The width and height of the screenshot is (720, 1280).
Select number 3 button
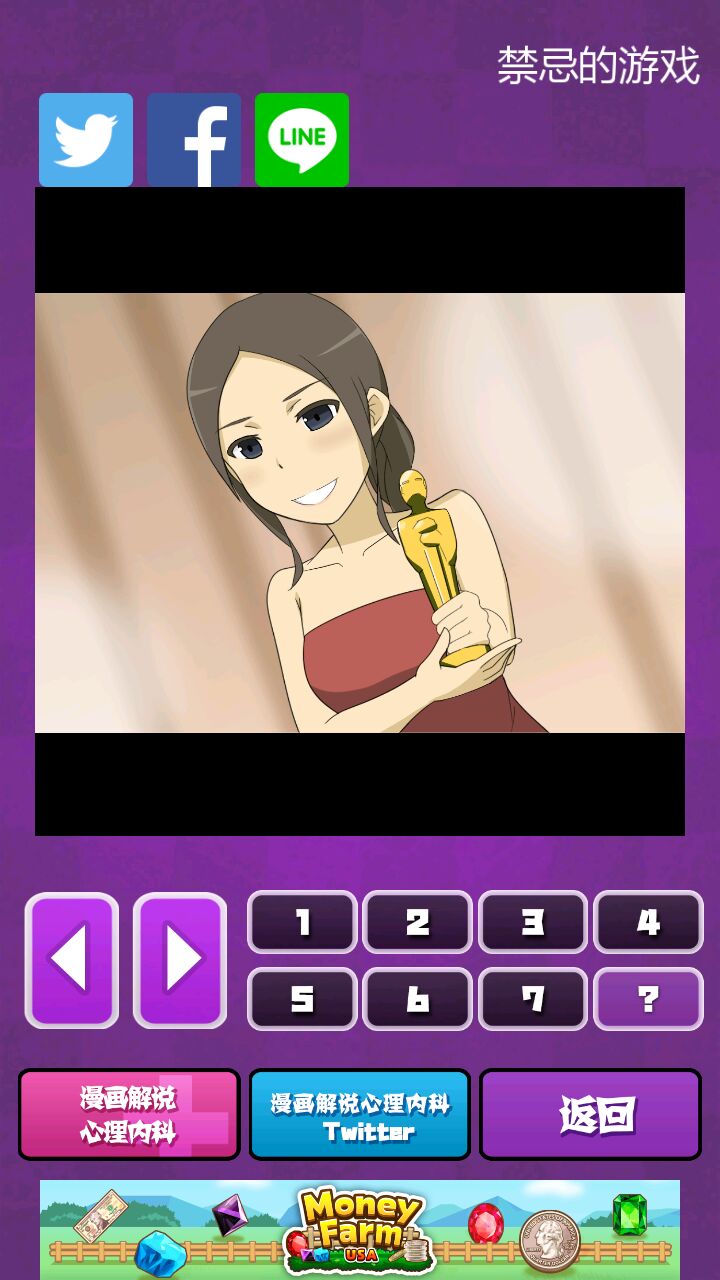pos(533,922)
